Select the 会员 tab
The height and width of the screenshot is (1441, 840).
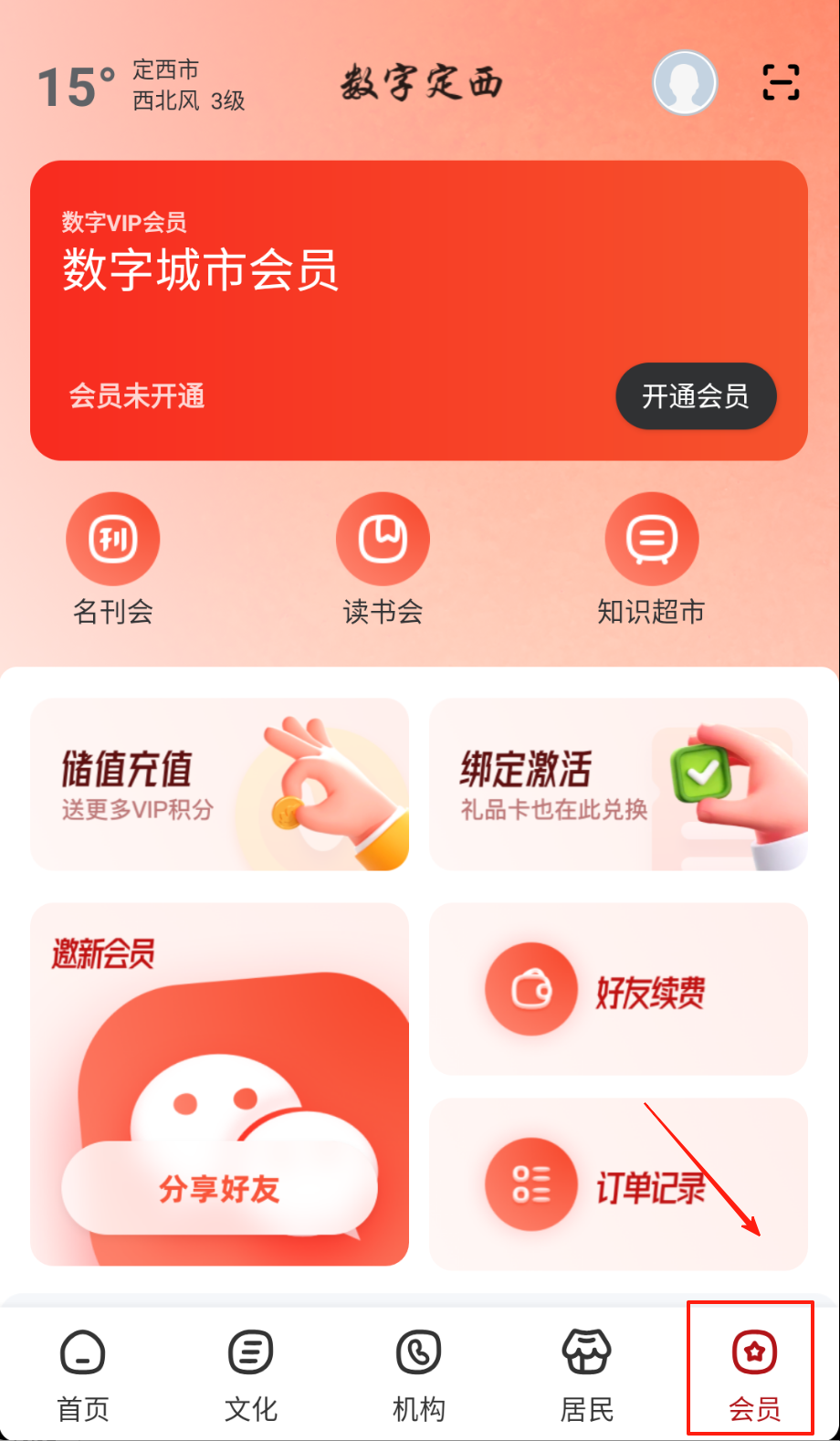tap(754, 1374)
